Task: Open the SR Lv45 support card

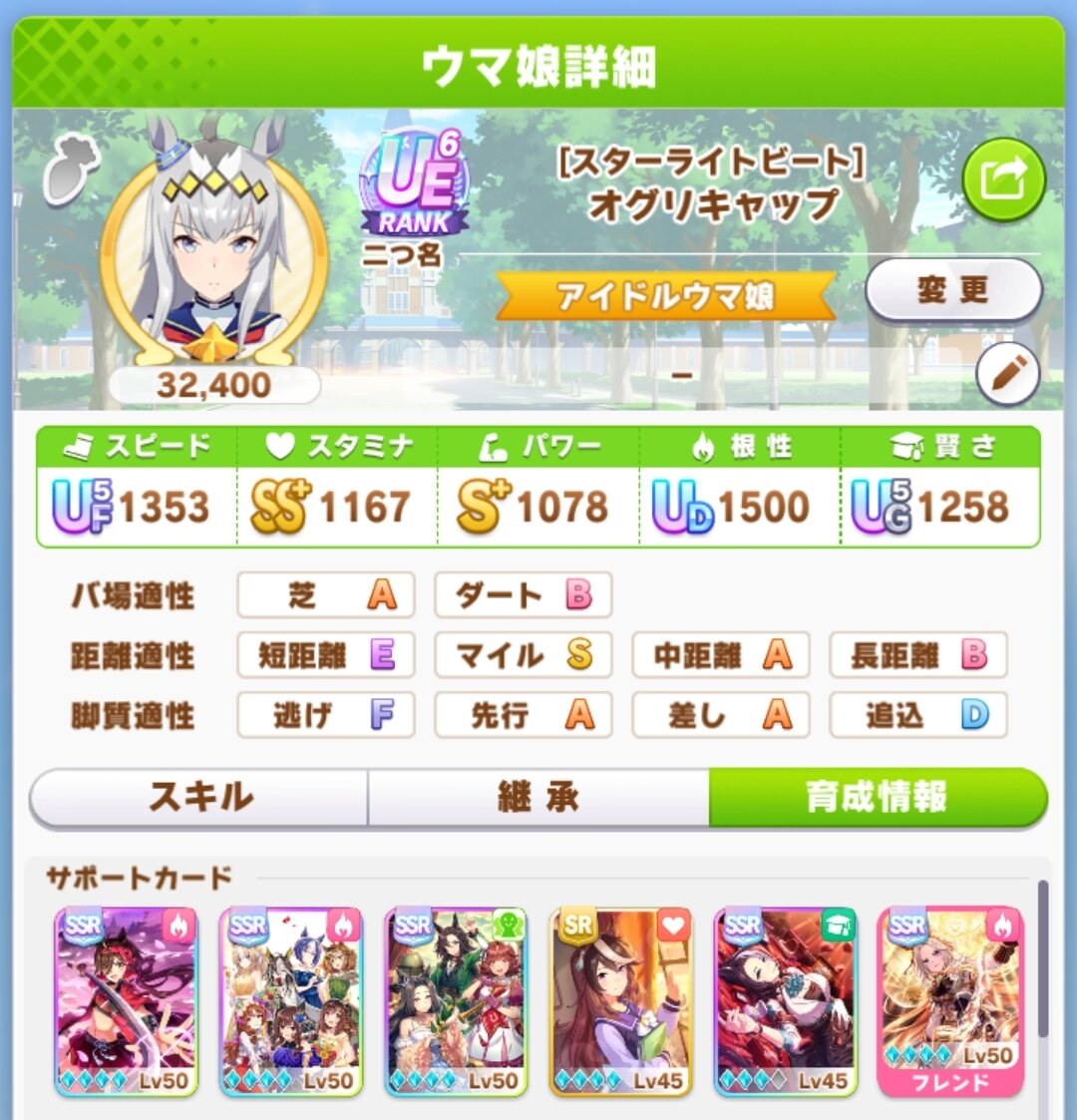Action: pos(620,1001)
